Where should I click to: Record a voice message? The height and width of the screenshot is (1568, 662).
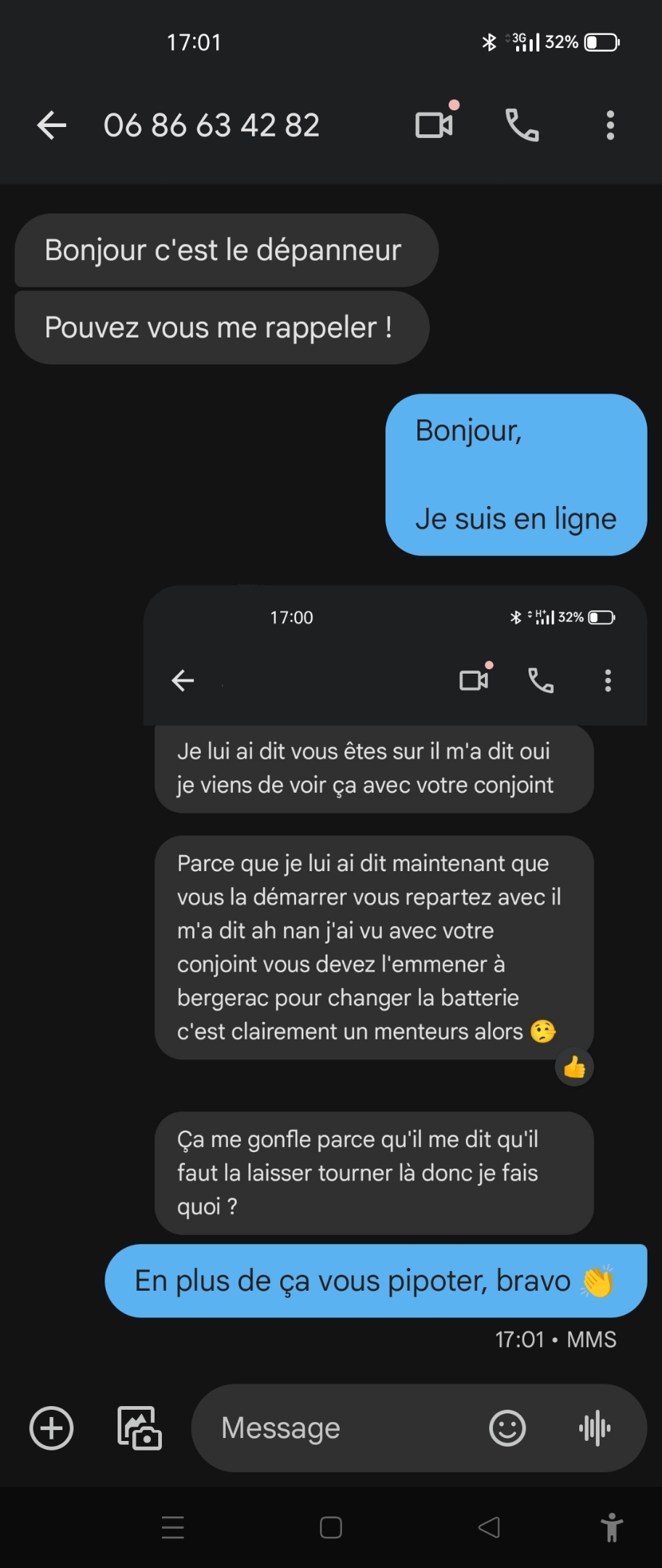tap(595, 1428)
